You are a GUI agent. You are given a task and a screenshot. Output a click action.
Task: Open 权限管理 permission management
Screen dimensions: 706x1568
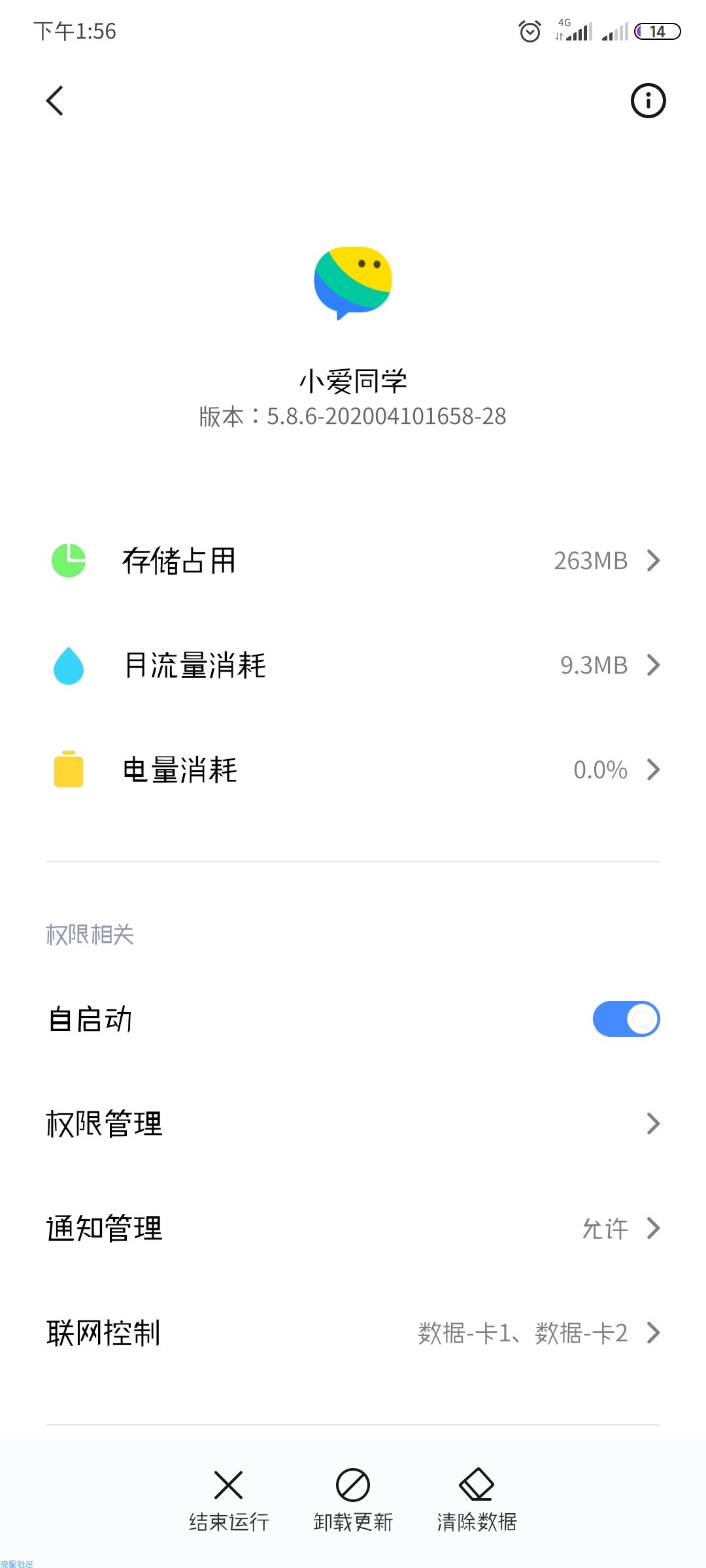click(x=353, y=1124)
